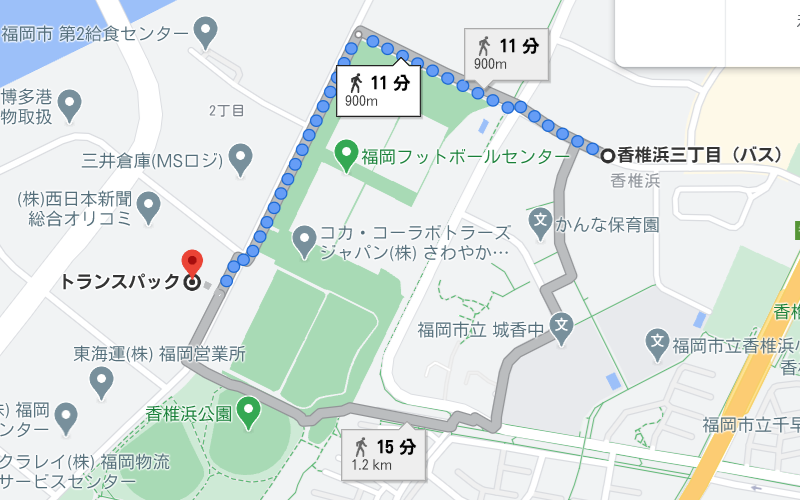Tap the 博多港 place pin
This screenshot has width=800, height=500.
69,101
